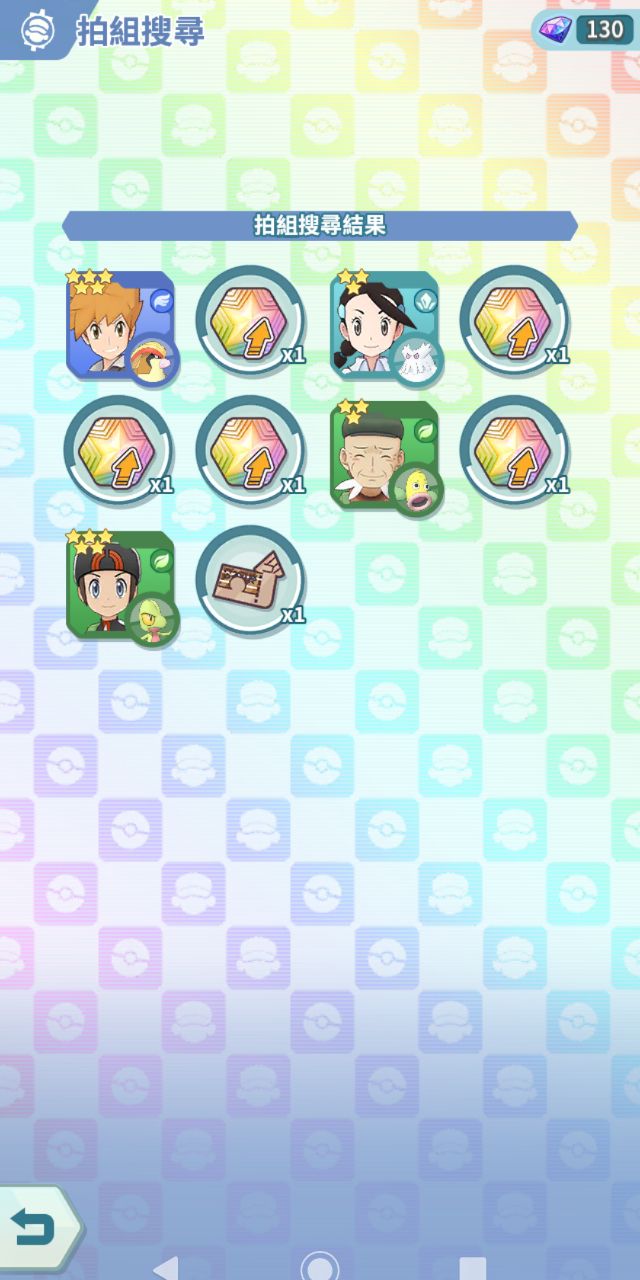This screenshot has height=1280, width=640.
Task: Open the trainer card with Abomasnow
Action: pos(385,325)
